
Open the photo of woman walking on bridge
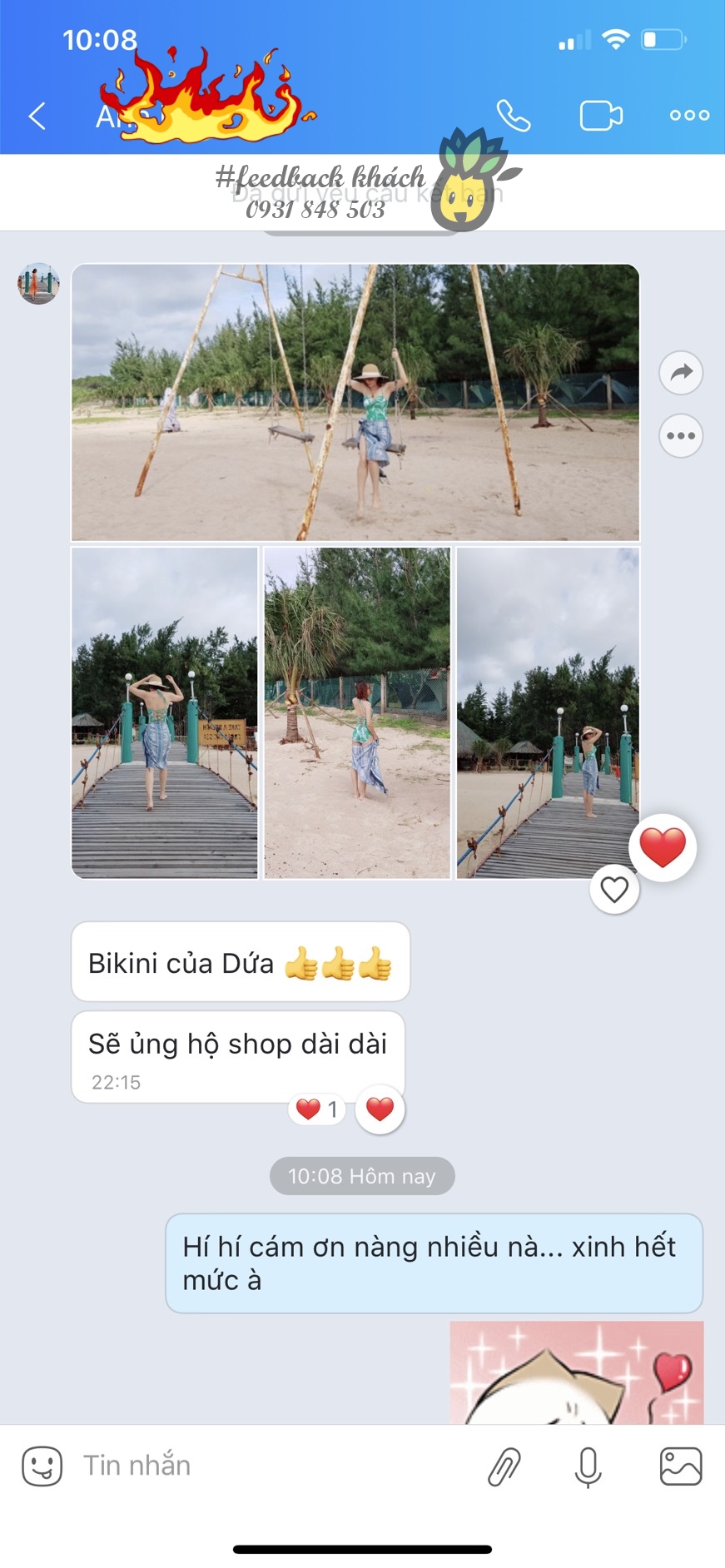(165, 712)
